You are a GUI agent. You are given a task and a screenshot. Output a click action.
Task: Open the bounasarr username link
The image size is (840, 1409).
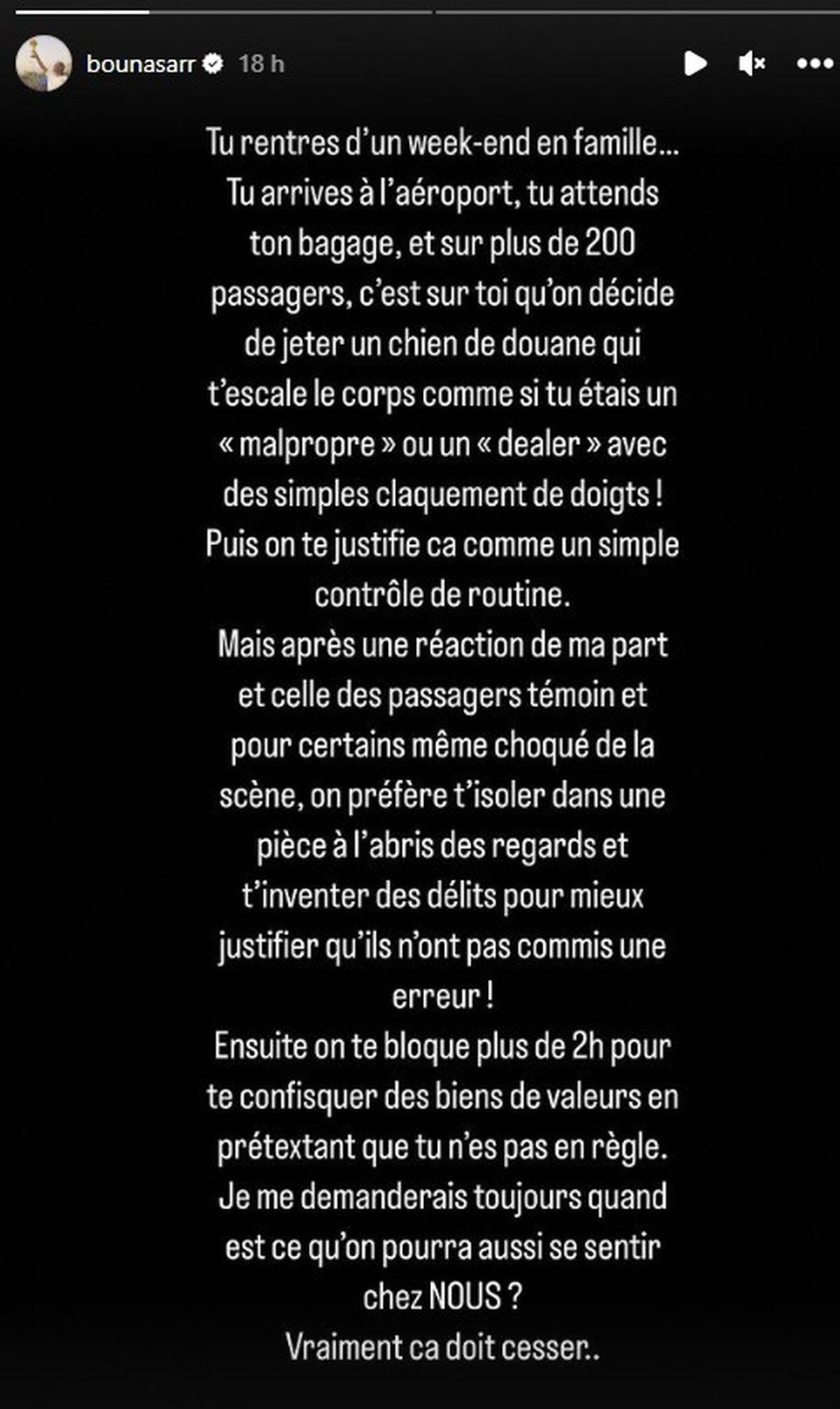coord(140,64)
